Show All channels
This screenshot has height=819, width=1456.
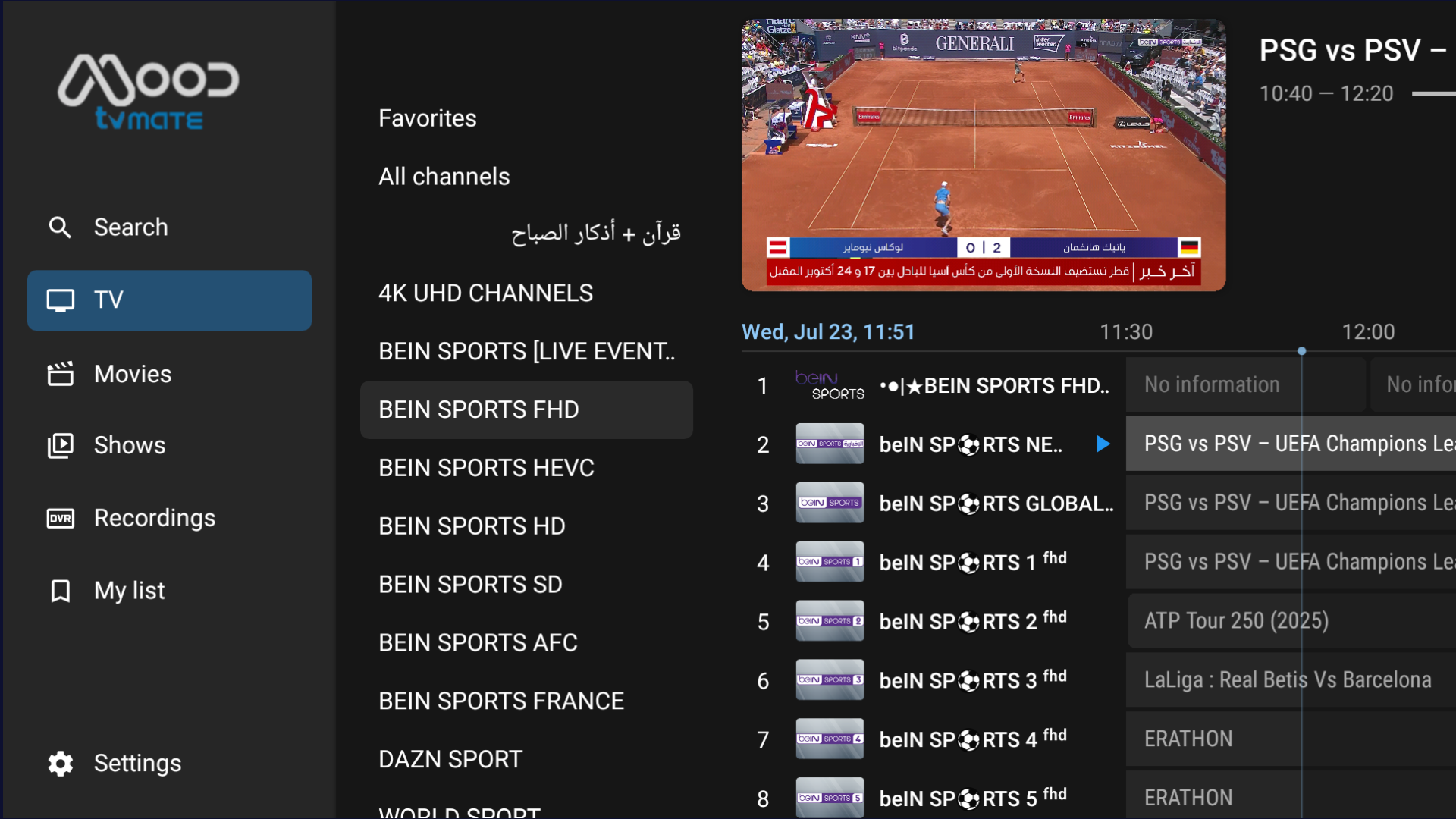[444, 177]
